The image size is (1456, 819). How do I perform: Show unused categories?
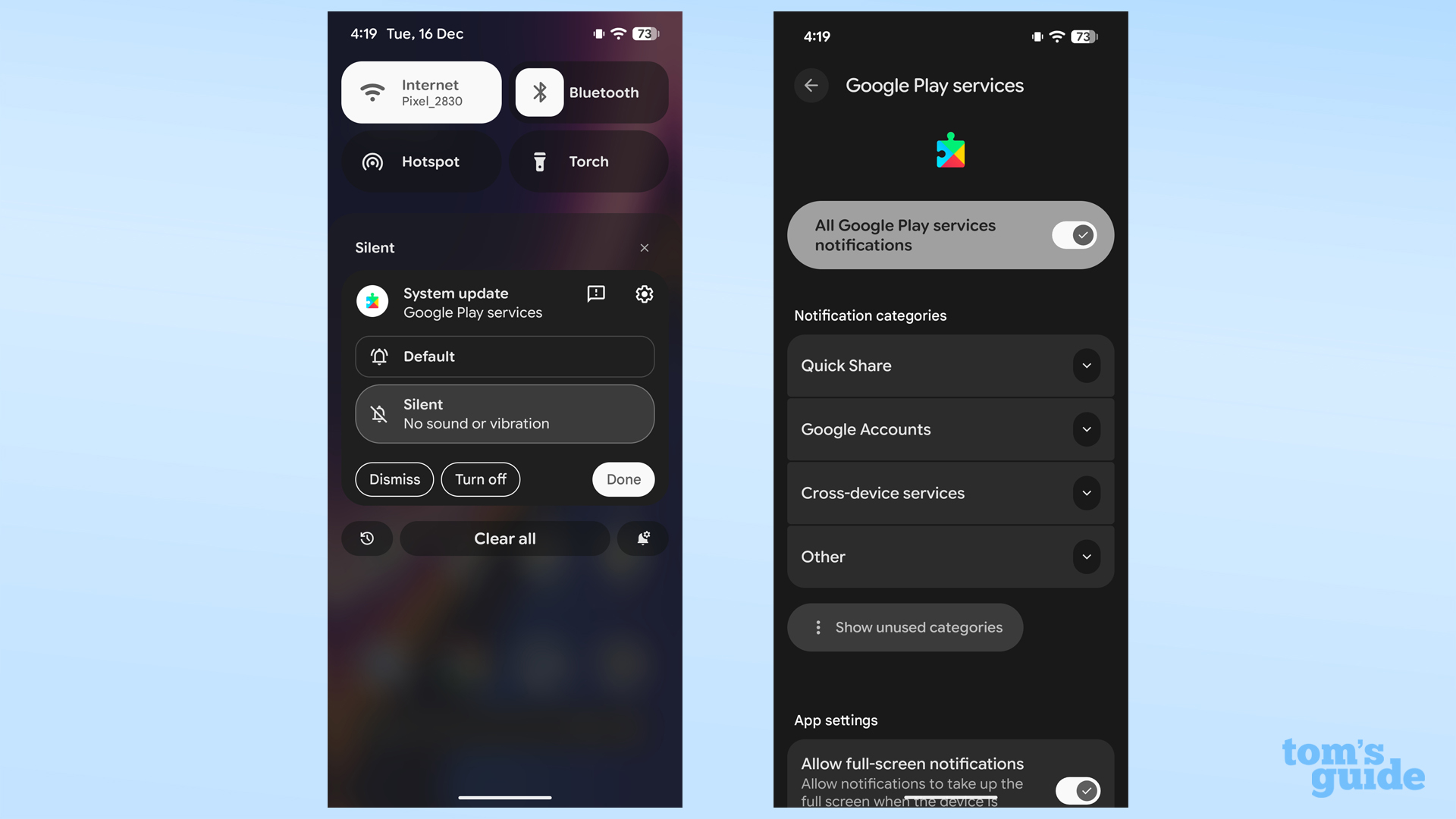tap(905, 627)
